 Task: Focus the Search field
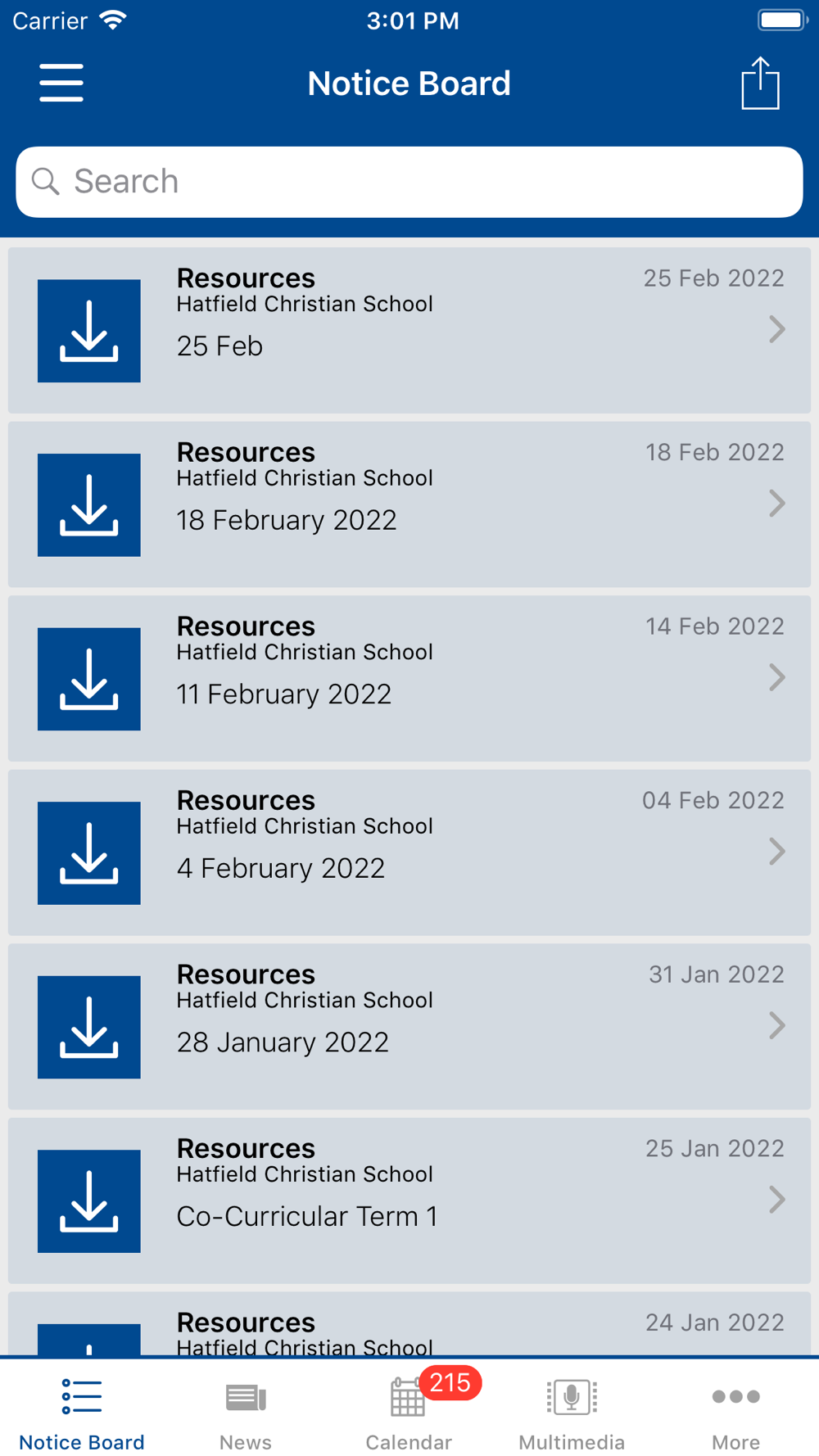(409, 182)
